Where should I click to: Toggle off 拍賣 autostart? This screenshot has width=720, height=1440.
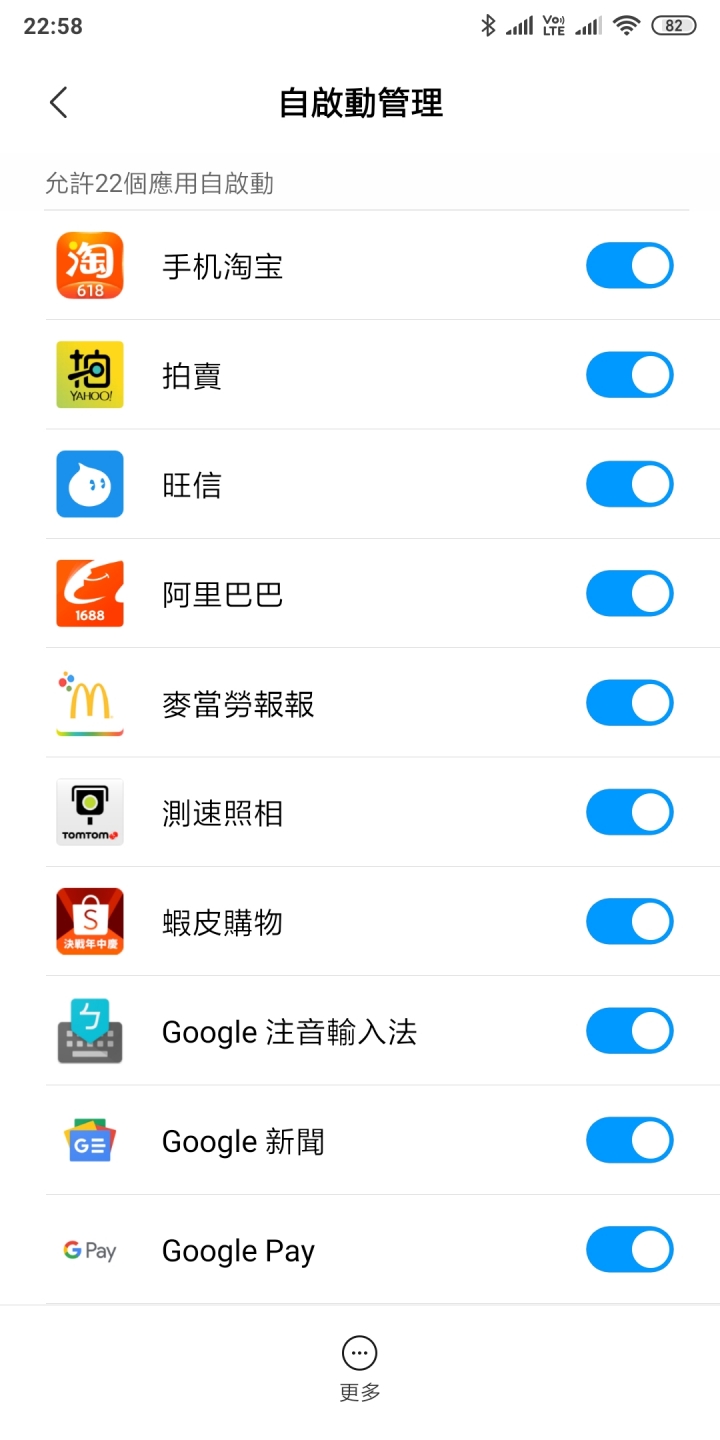(x=629, y=375)
